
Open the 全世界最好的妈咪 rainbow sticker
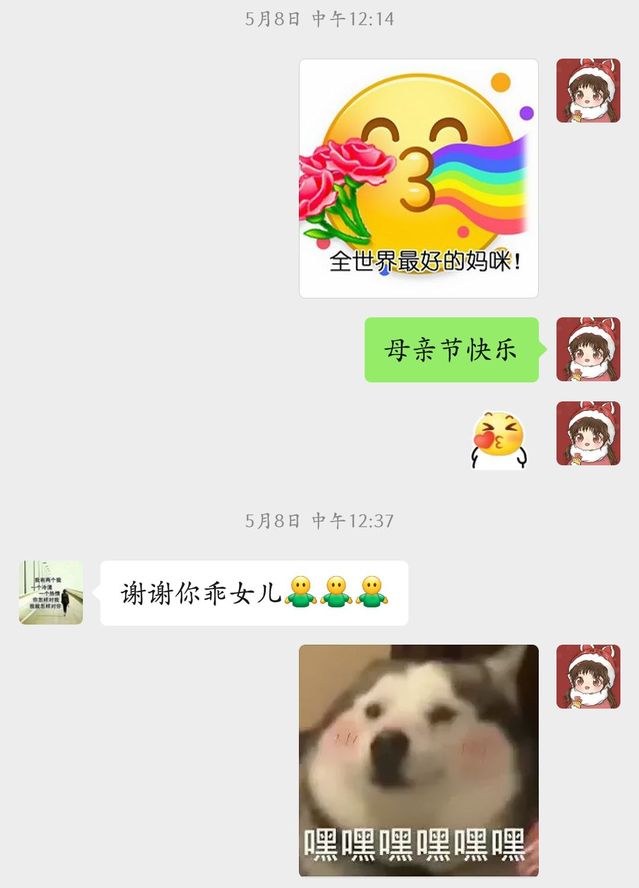click(x=419, y=178)
